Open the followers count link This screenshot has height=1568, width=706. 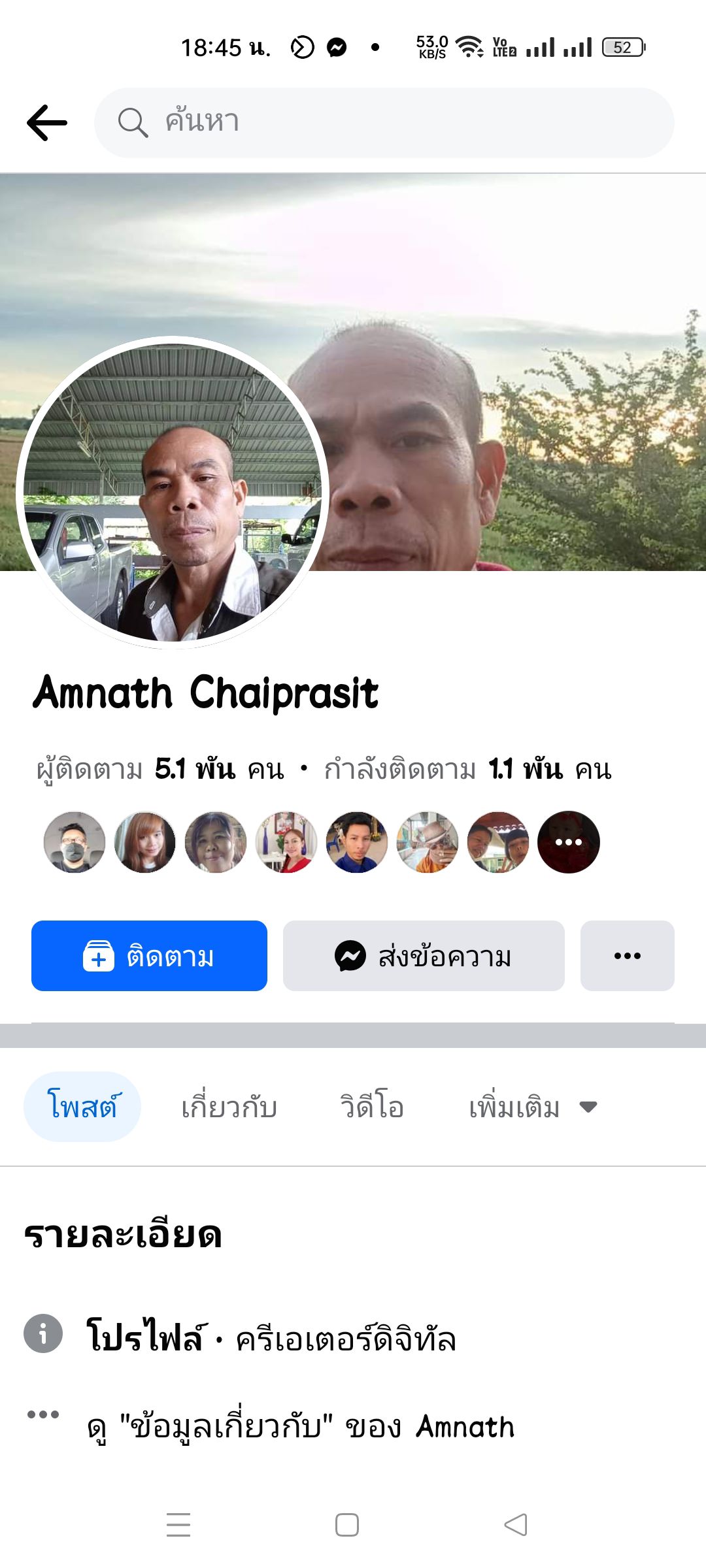tap(160, 770)
